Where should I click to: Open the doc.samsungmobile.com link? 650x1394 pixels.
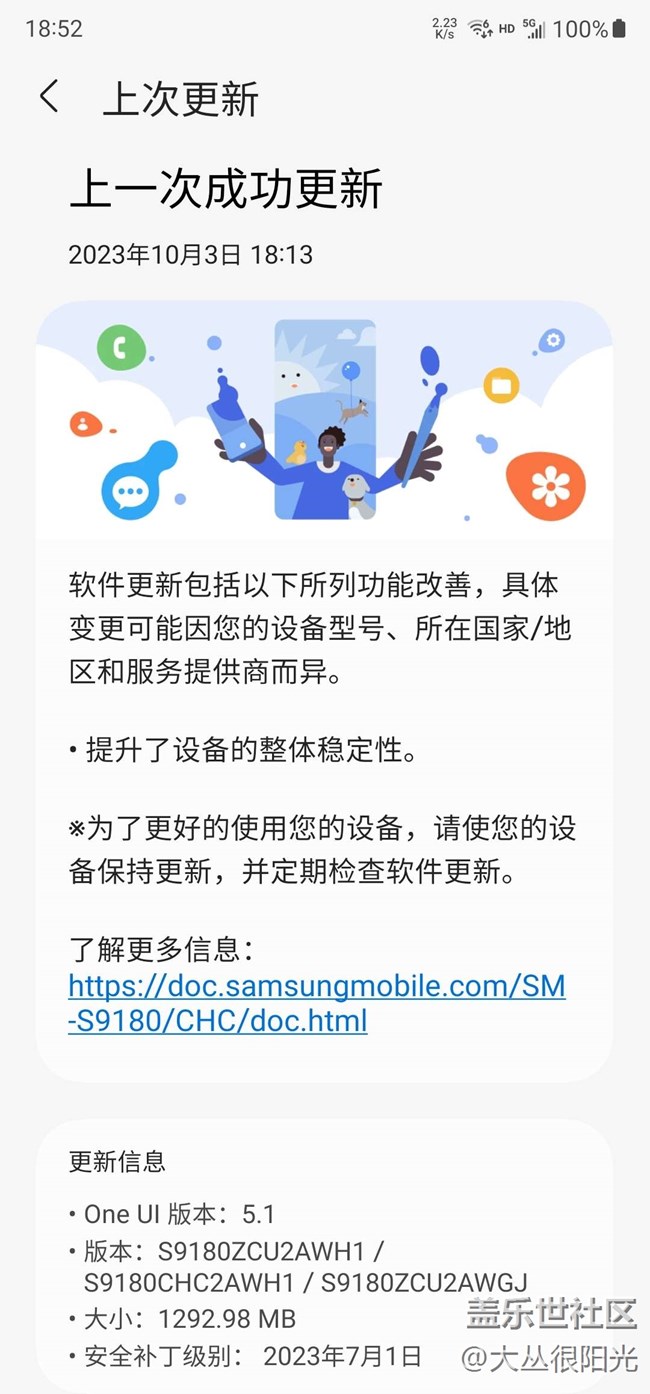tap(316, 987)
